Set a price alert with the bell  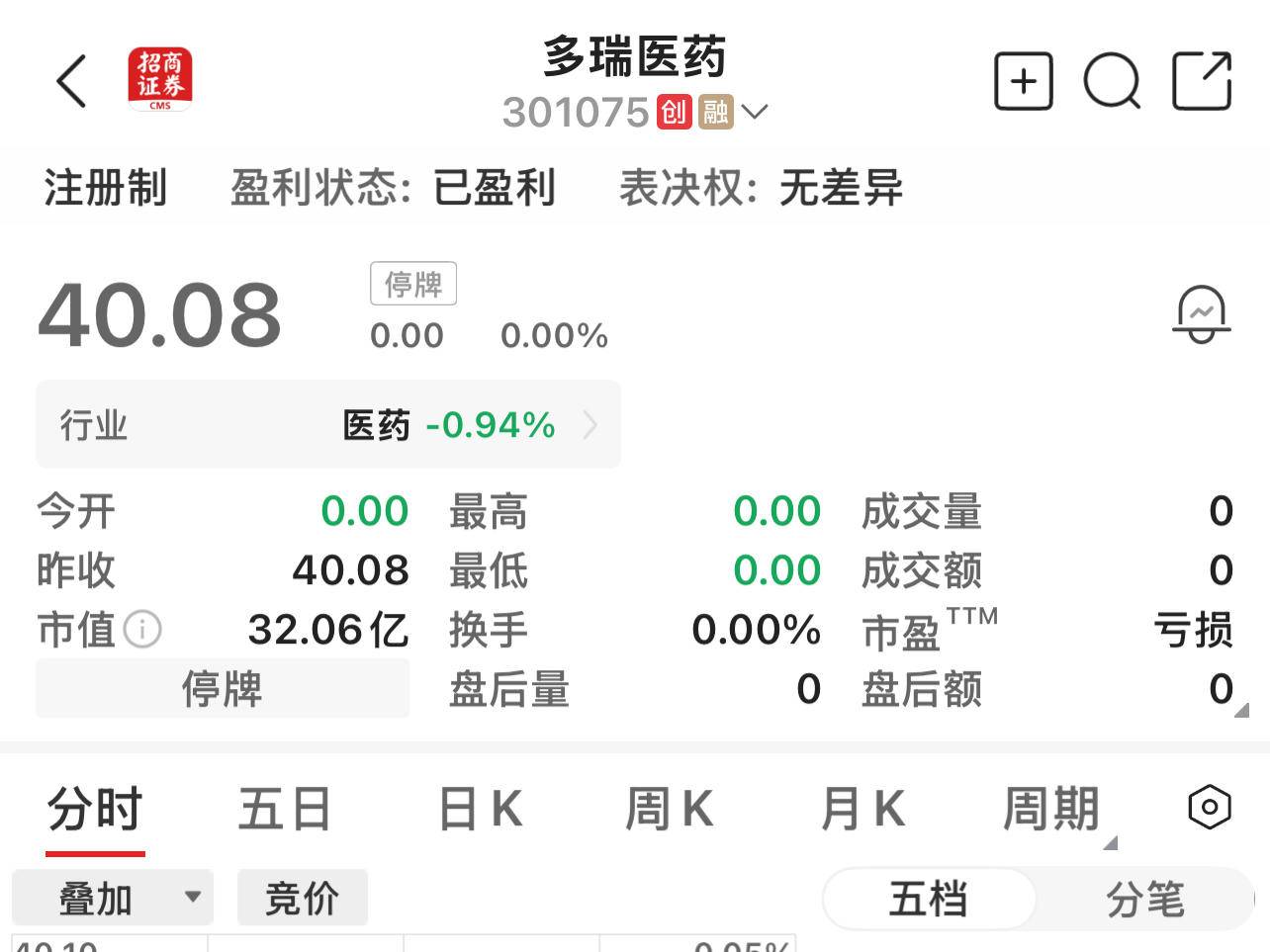(1201, 314)
